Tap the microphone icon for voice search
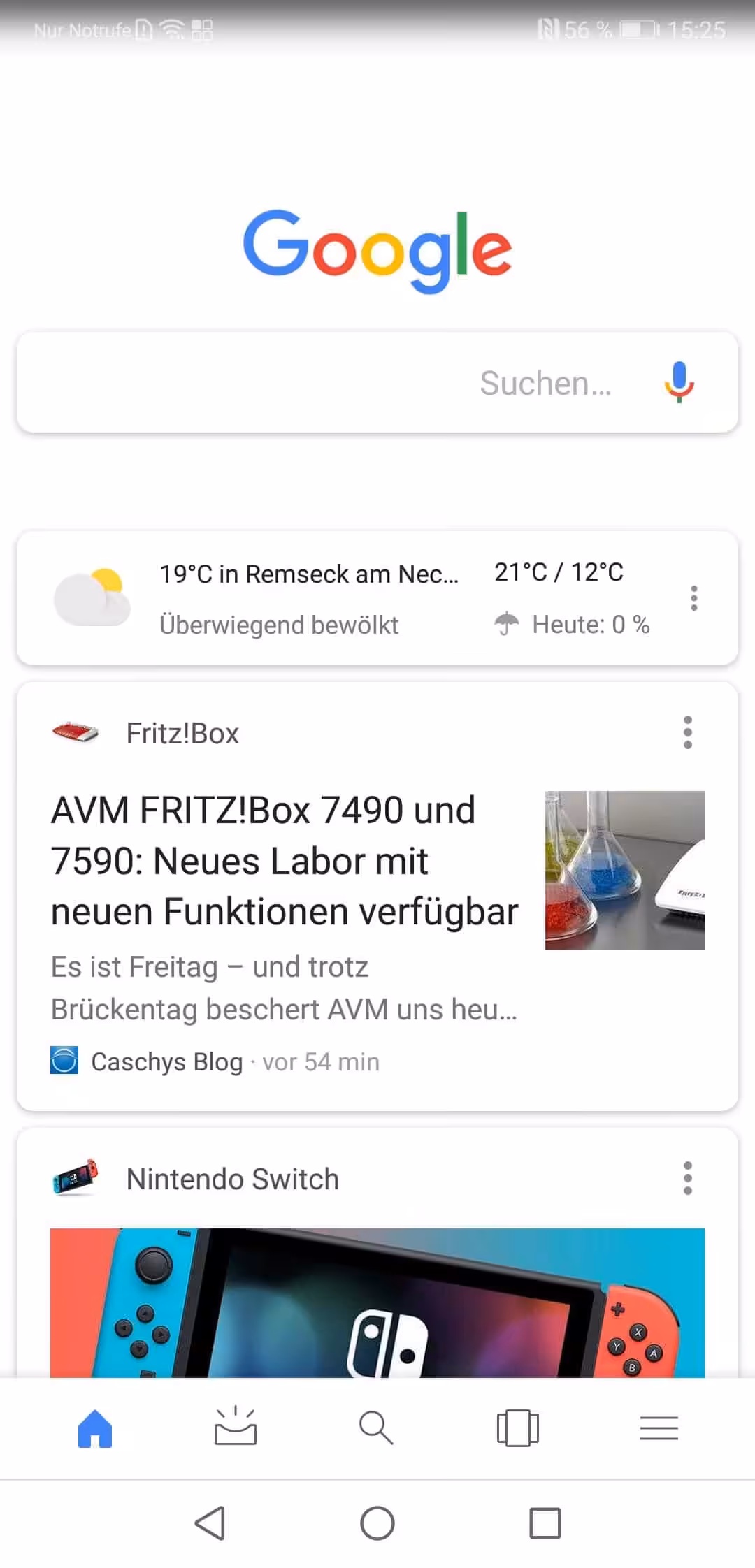Screen dimensions: 755x1568 [679, 382]
